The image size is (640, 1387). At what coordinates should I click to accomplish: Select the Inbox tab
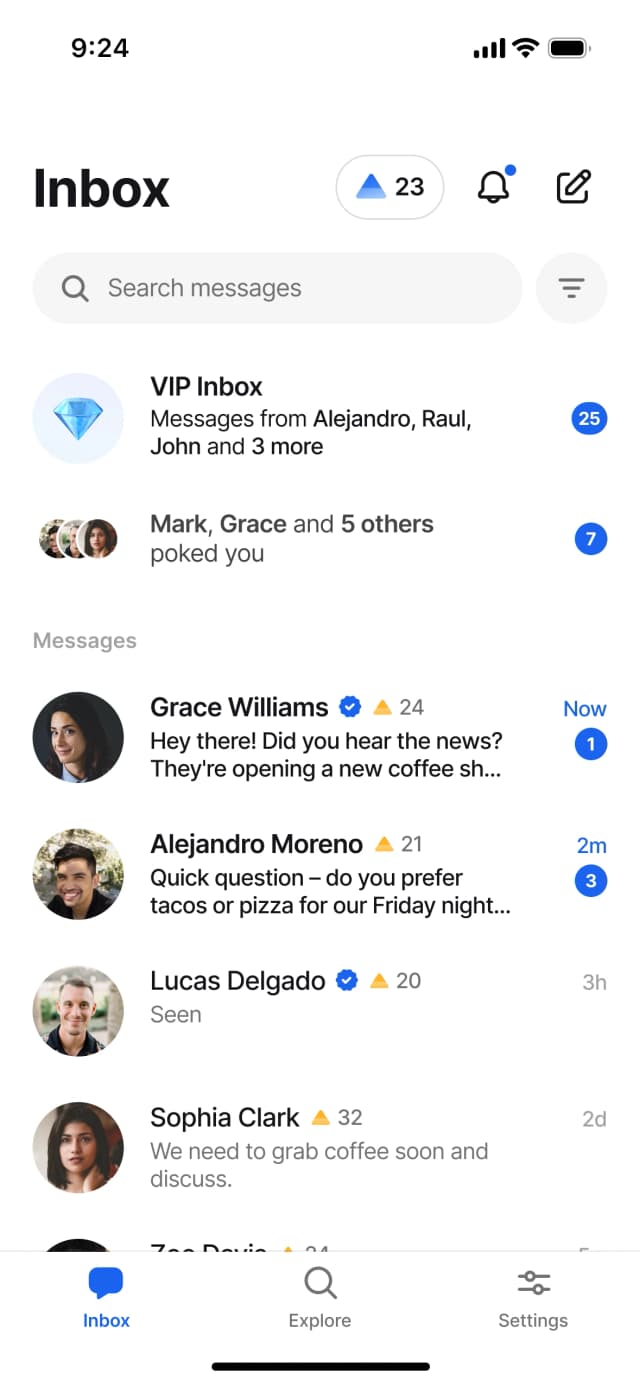[106, 1298]
